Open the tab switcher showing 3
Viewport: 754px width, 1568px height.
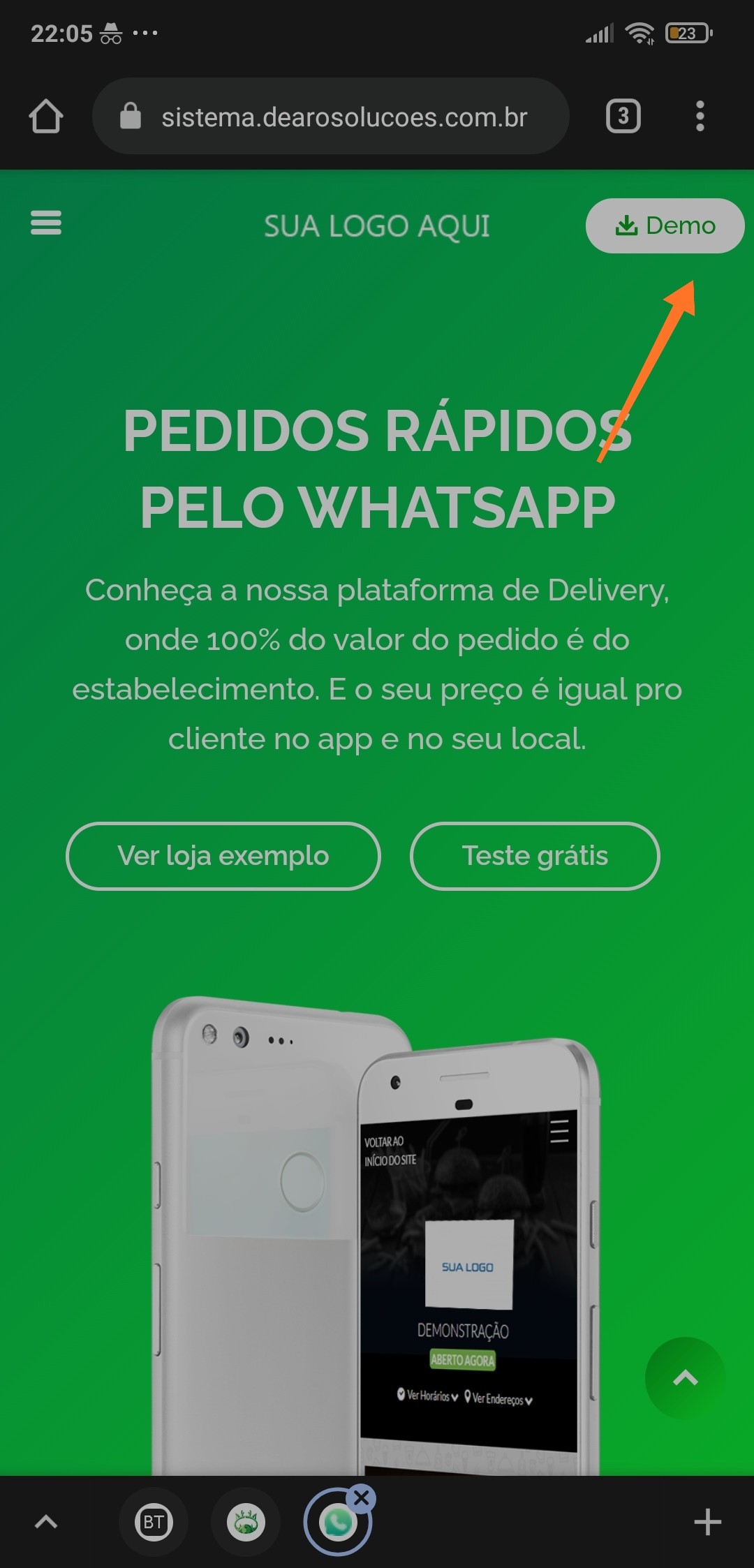point(623,117)
